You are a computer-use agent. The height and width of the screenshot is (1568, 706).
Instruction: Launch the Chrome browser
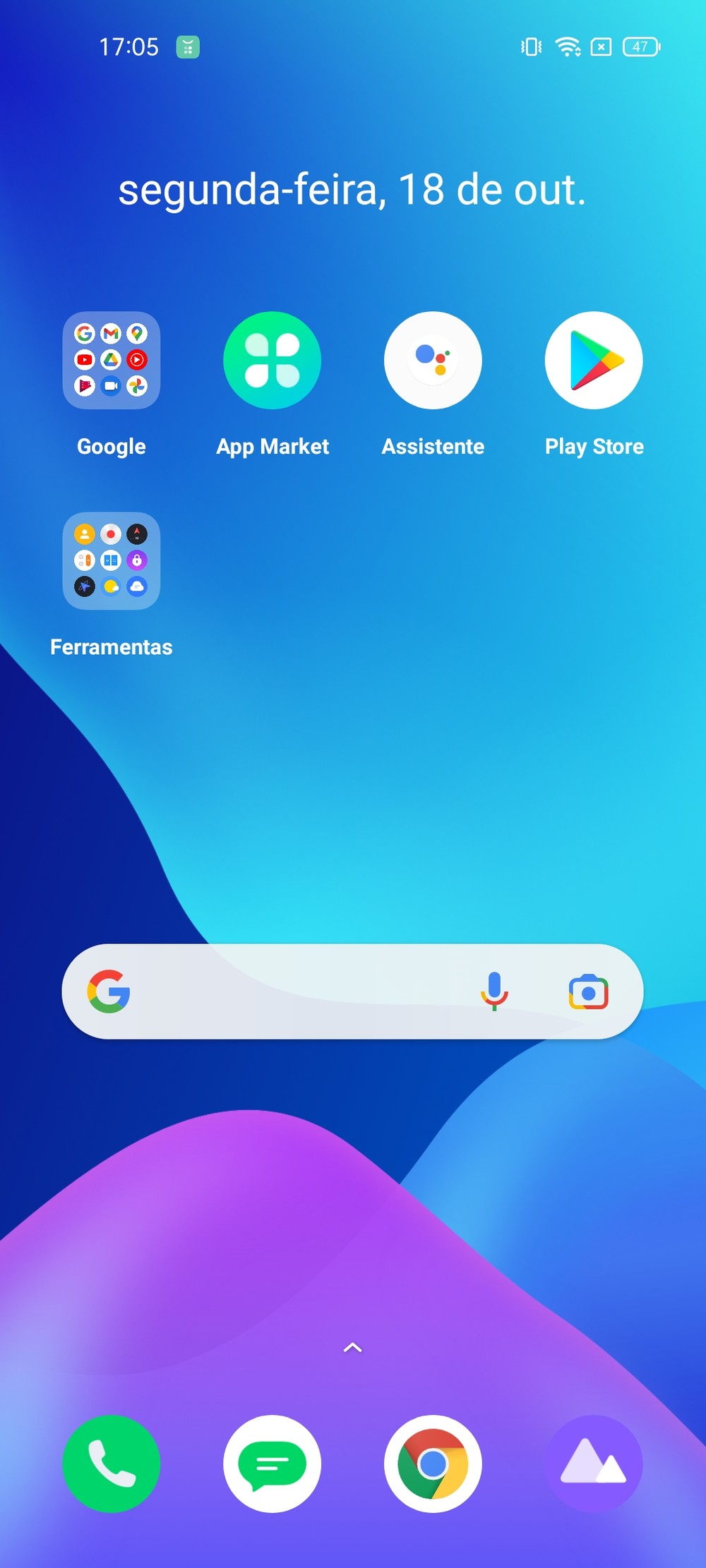click(x=433, y=1464)
